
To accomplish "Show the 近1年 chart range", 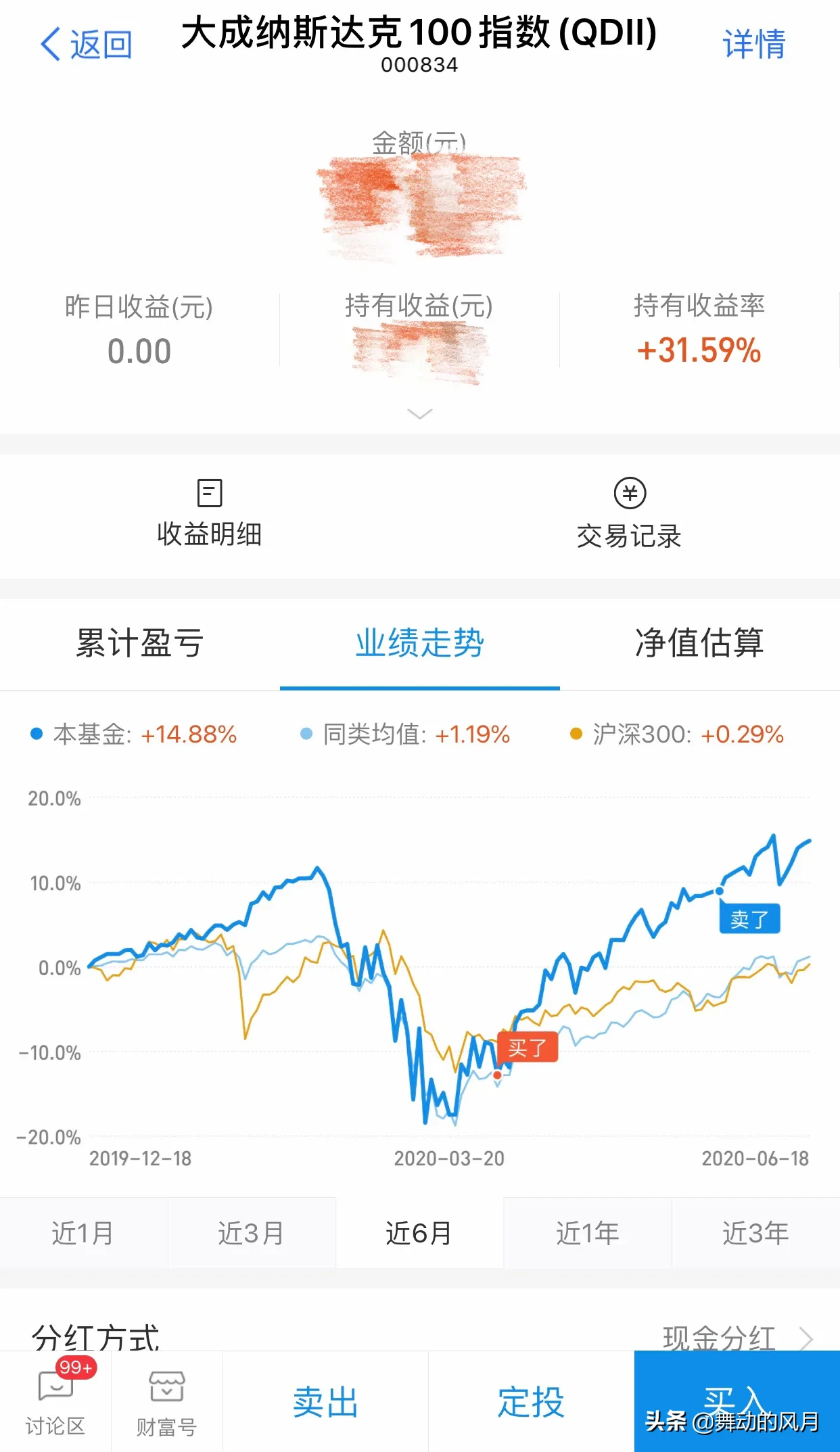I will [x=587, y=1233].
